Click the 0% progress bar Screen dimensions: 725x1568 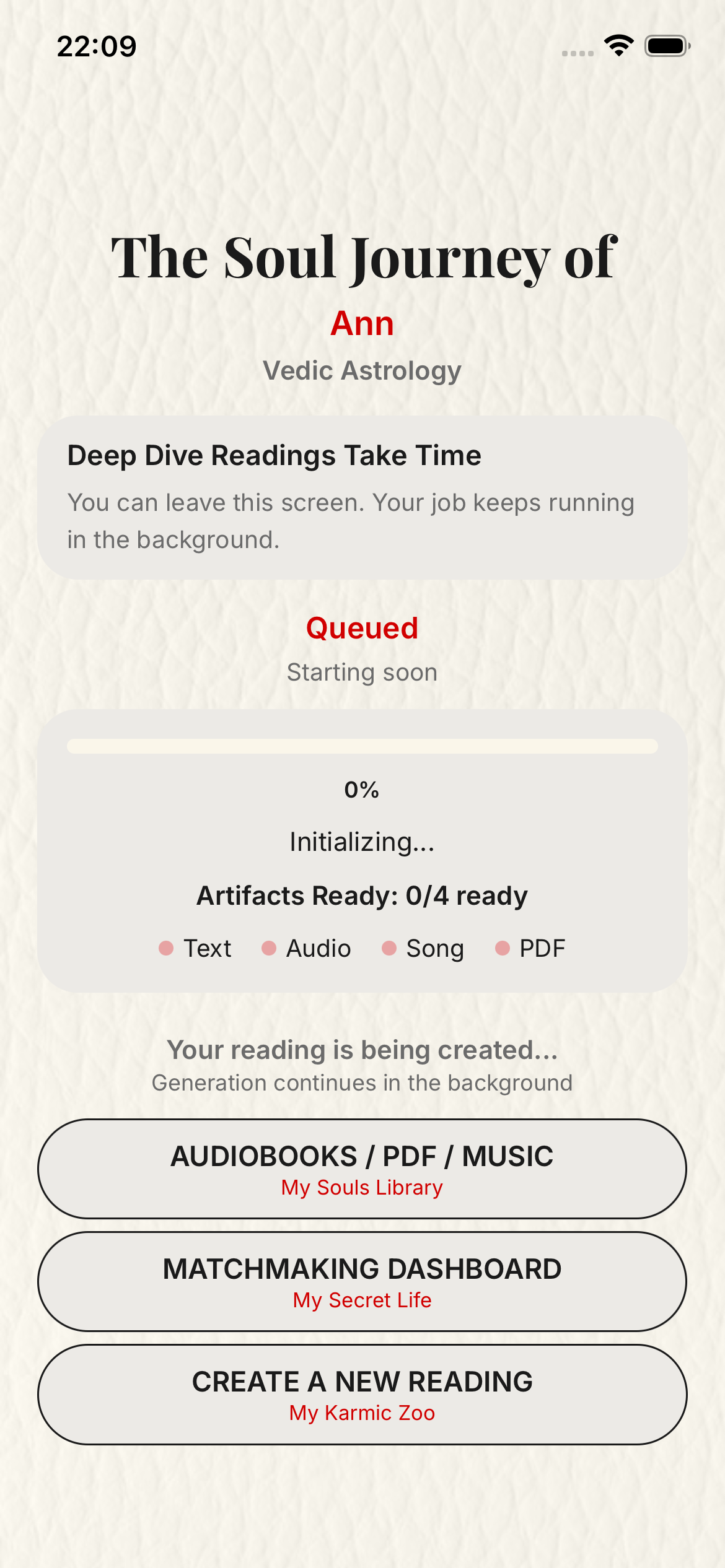click(x=362, y=747)
